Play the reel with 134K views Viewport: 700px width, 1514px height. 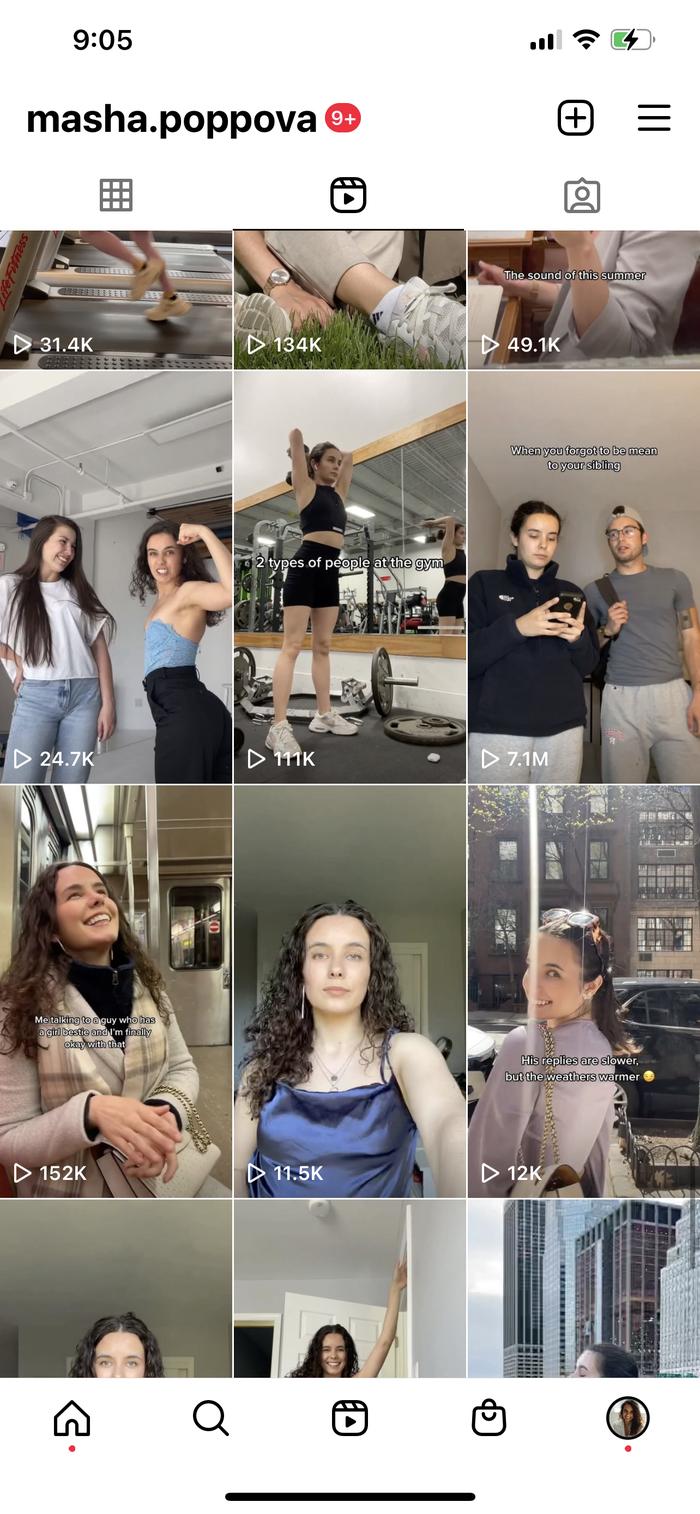point(349,300)
